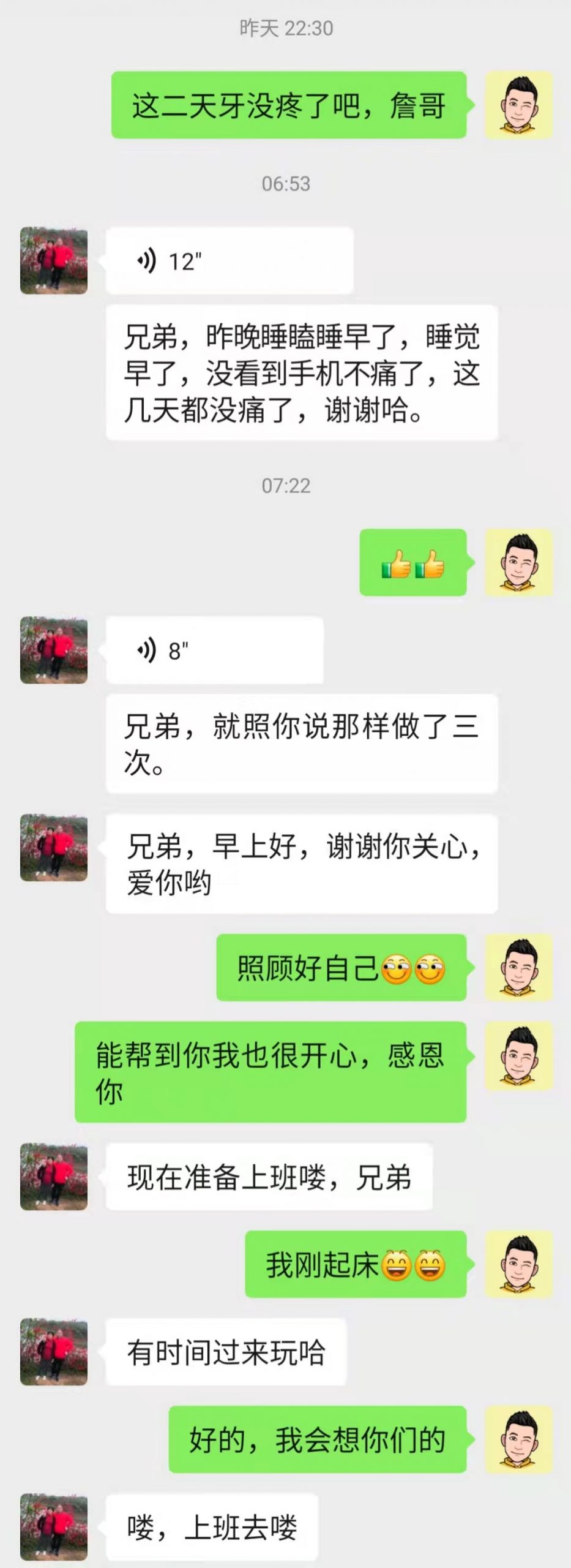571x1568 pixels.
Task: Tap the avatar next to "这二天牙没疼了吧，詹哥"
Action: coord(518,105)
